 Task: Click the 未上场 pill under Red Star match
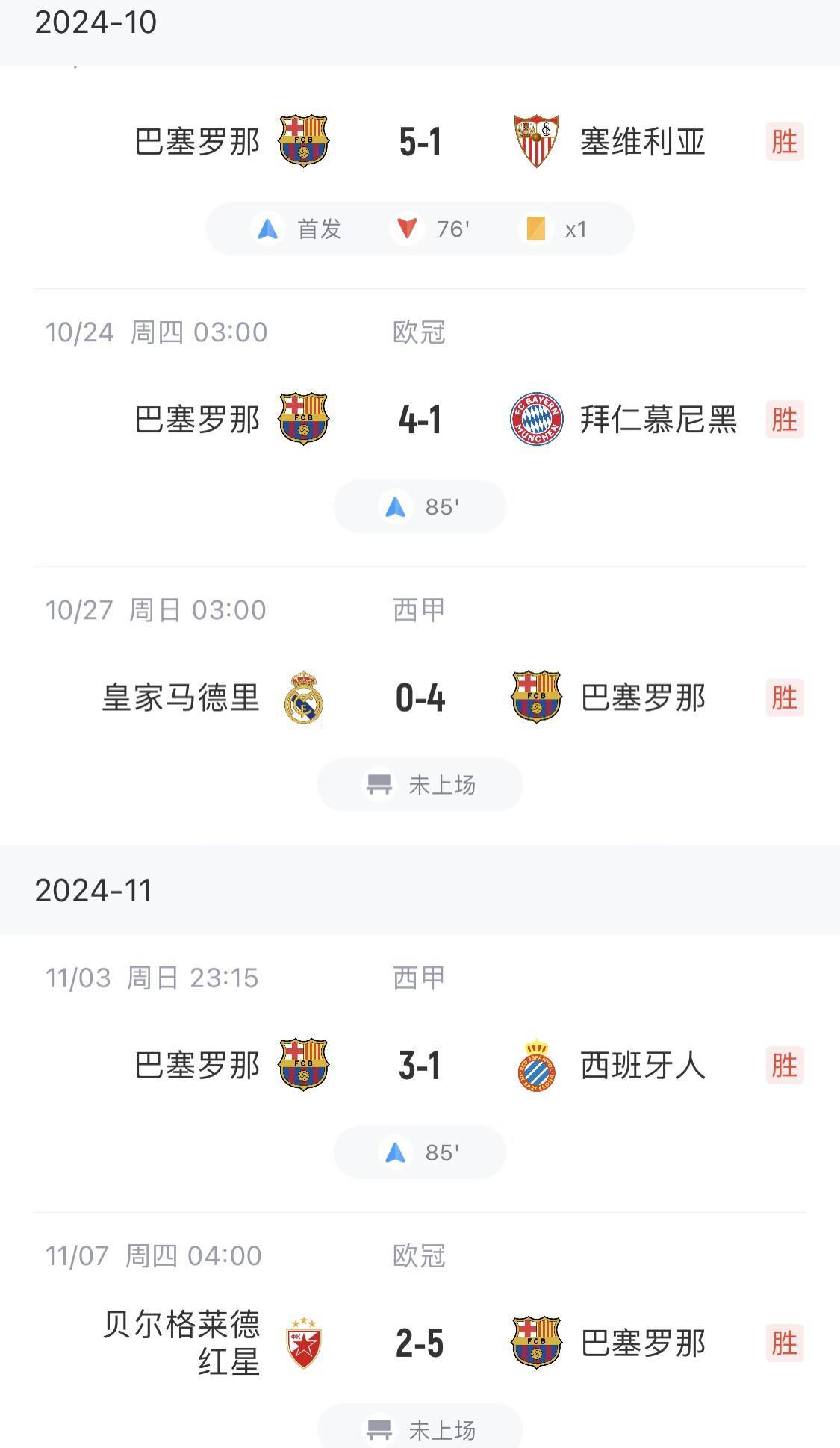(x=420, y=1426)
